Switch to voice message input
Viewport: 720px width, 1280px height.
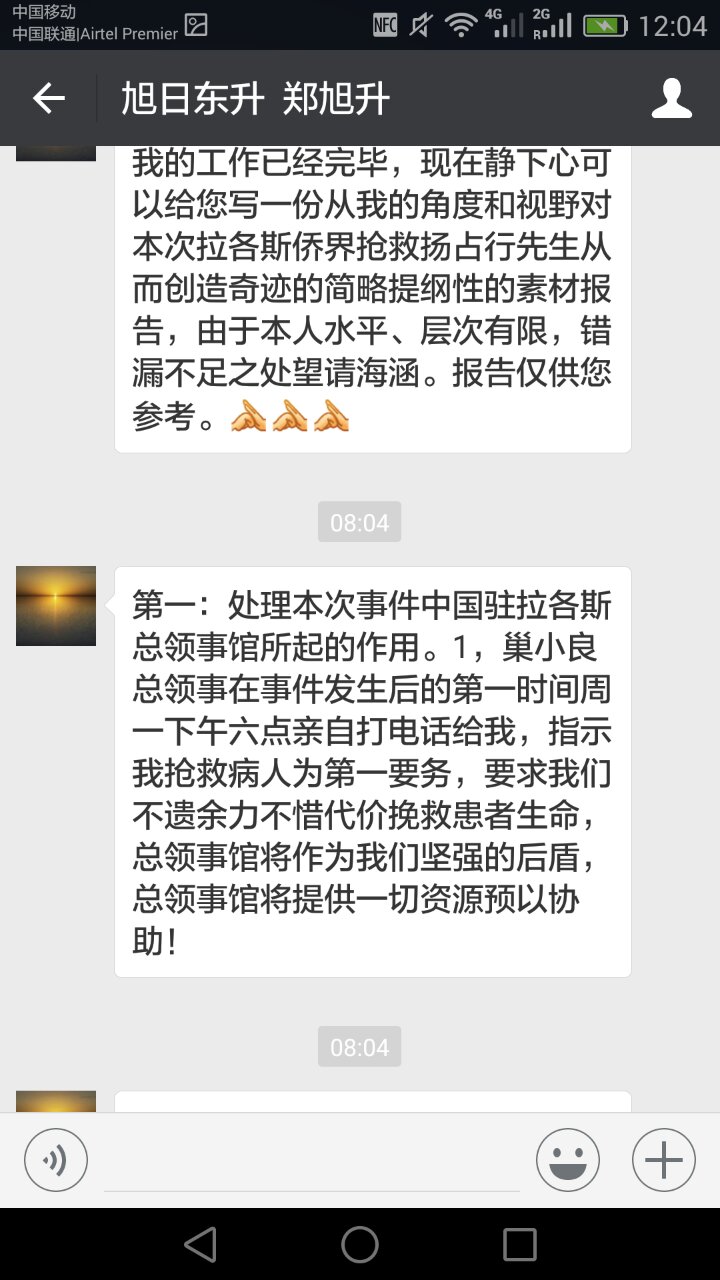click(56, 1160)
